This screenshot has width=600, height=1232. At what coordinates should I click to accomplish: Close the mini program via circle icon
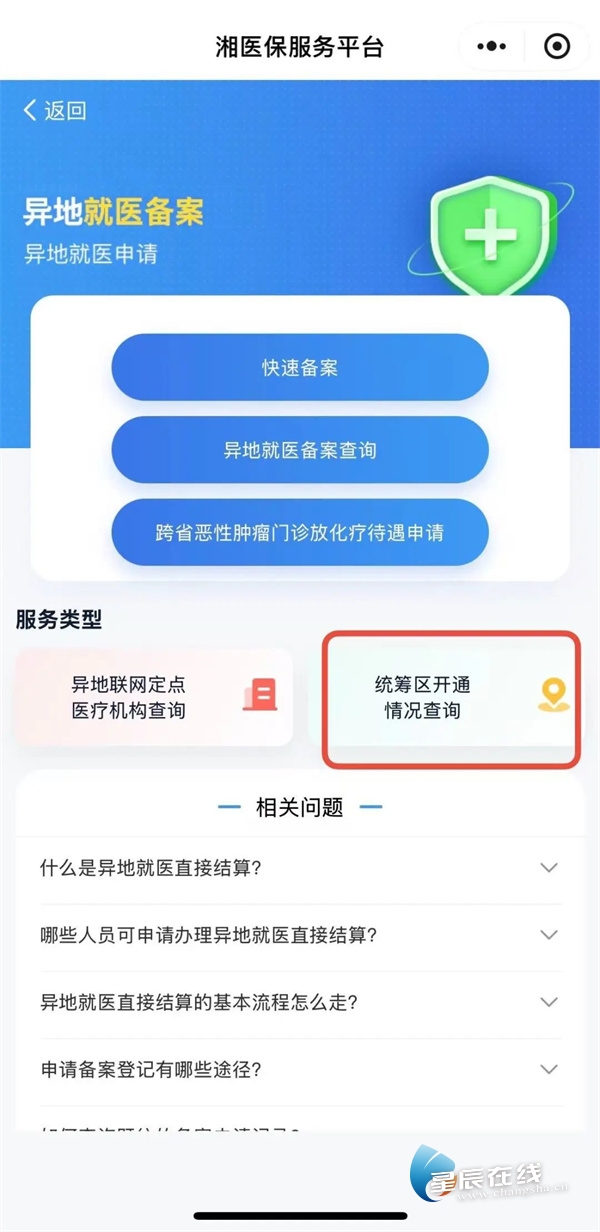pyautogui.click(x=556, y=46)
